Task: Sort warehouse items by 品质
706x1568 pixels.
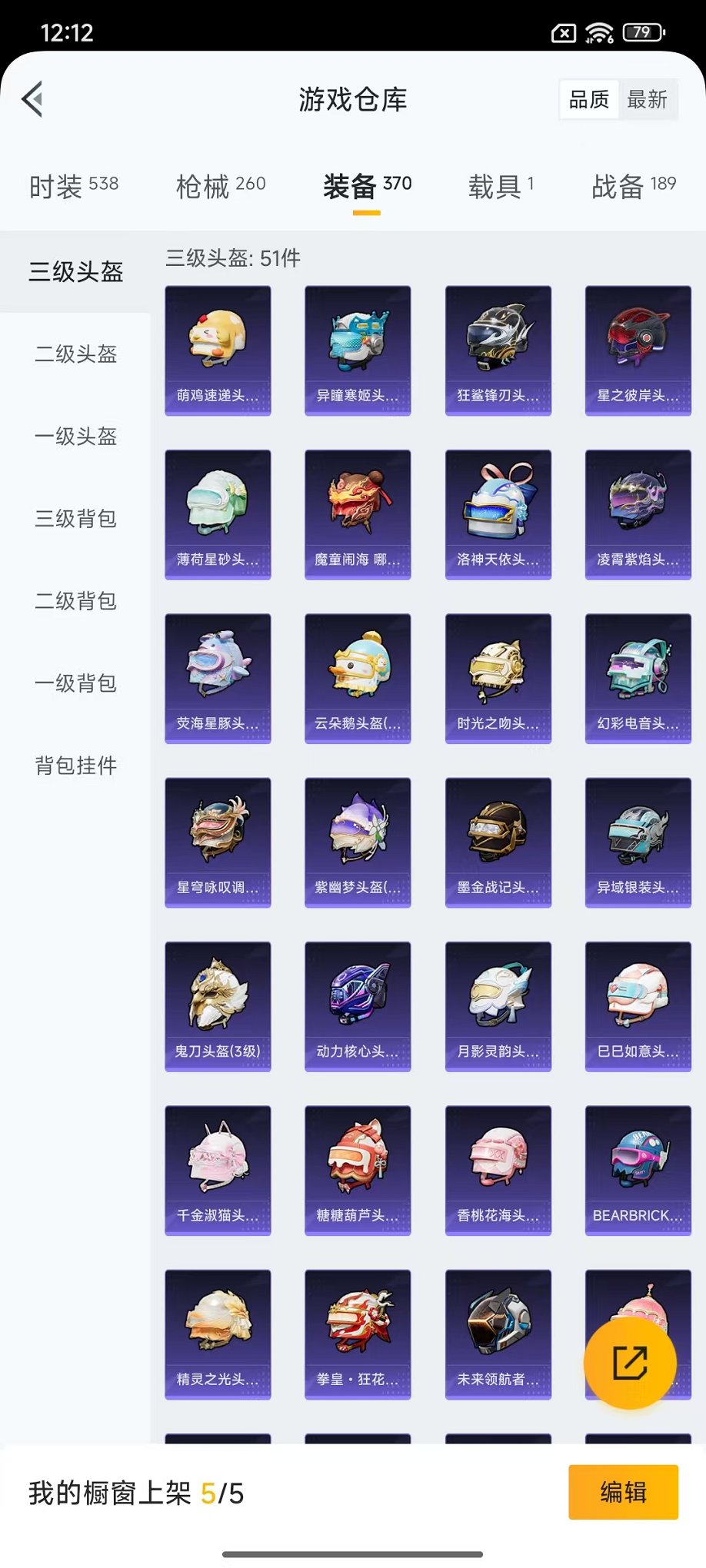Action: 588,99
